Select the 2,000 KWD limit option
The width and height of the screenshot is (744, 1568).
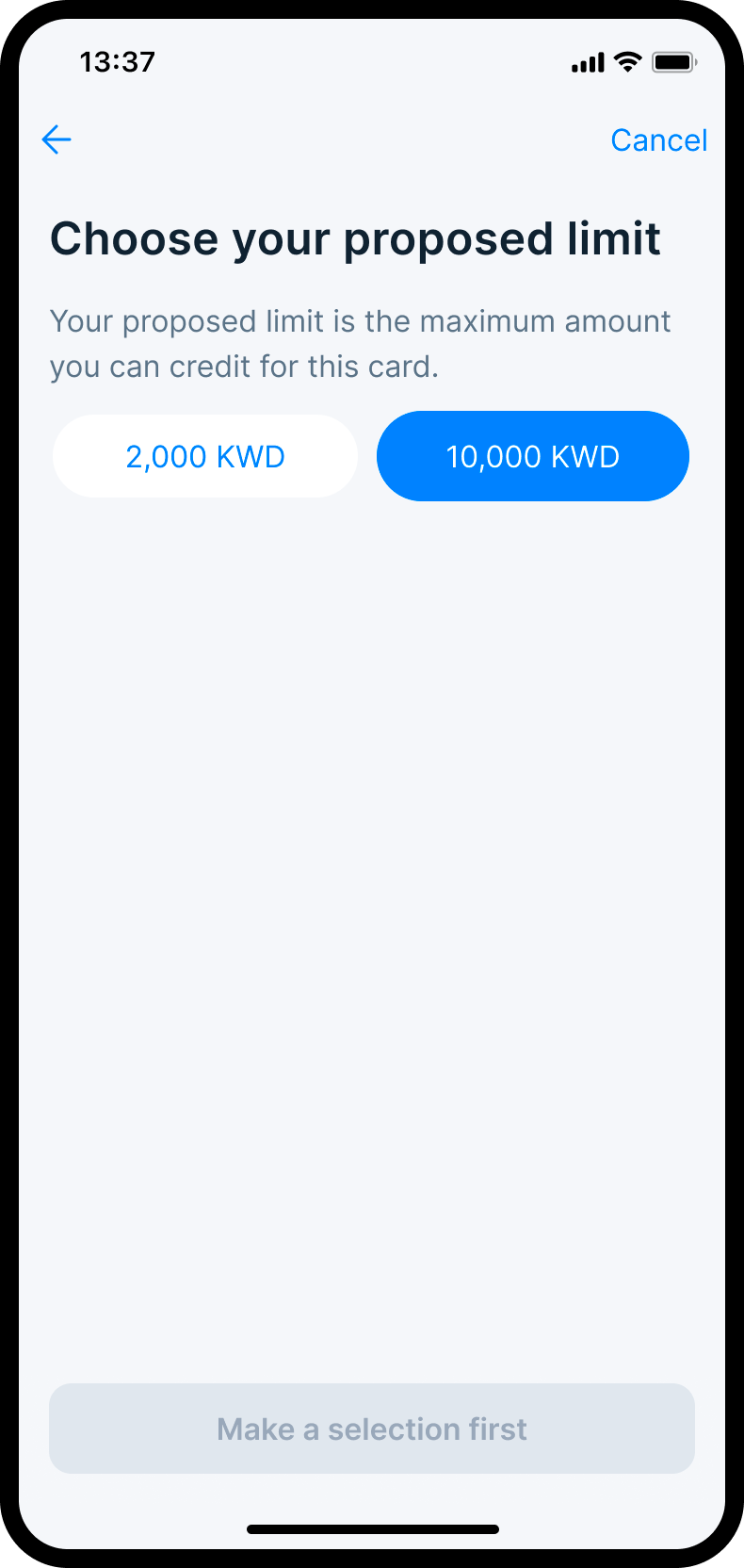[x=205, y=456]
